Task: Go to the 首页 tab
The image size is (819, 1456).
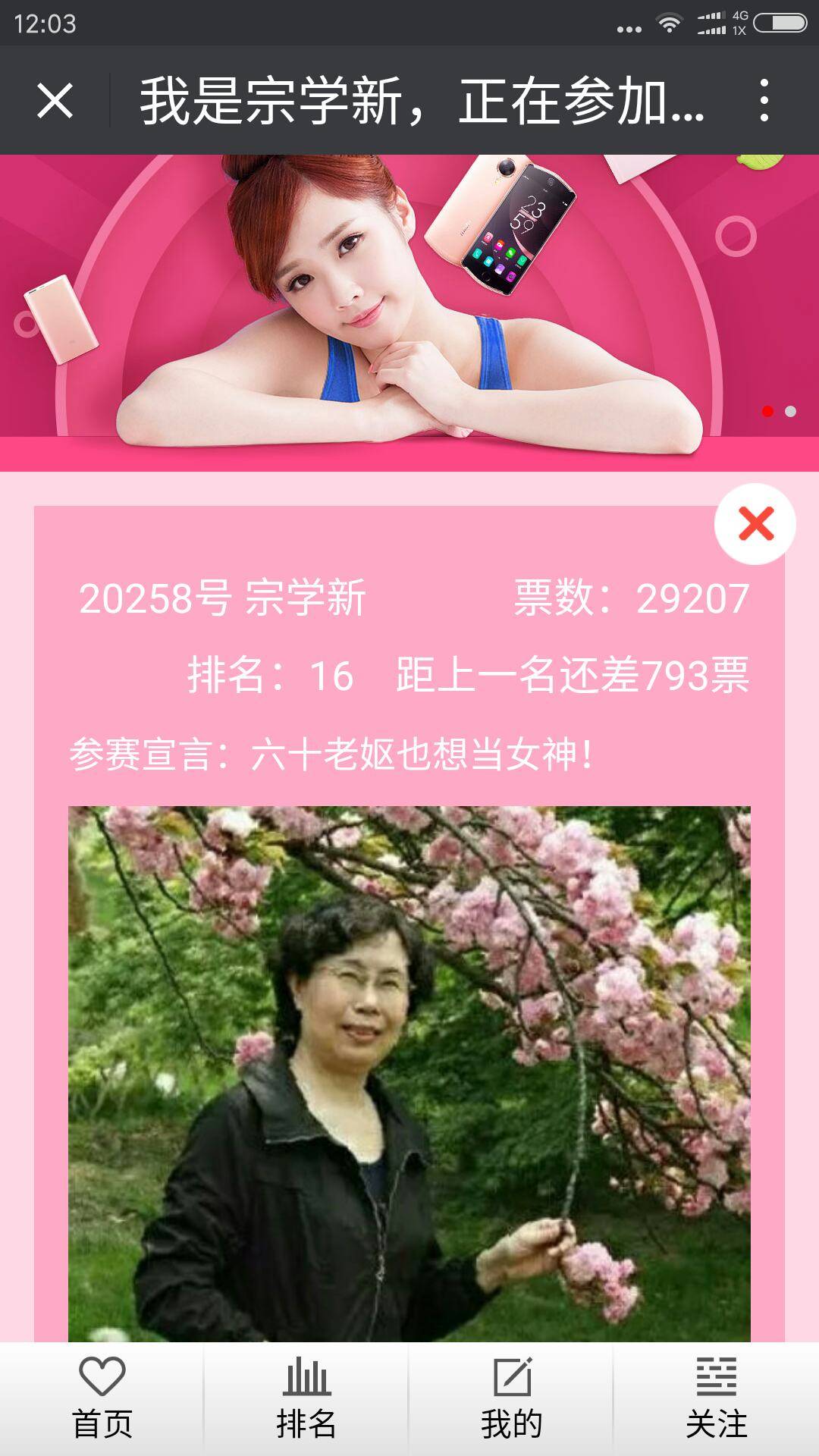Action: [102, 1399]
